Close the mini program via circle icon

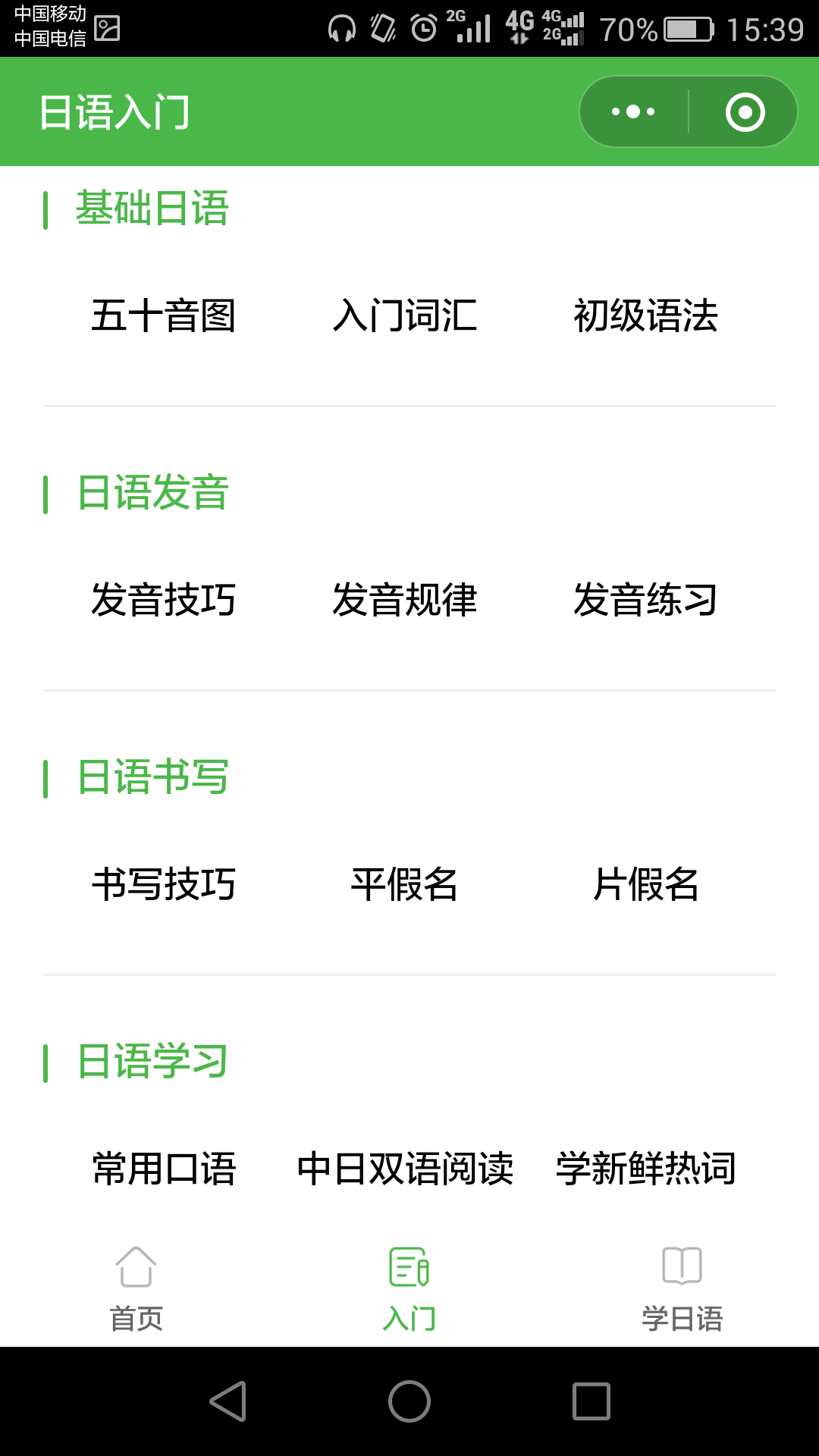tap(745, 112)
